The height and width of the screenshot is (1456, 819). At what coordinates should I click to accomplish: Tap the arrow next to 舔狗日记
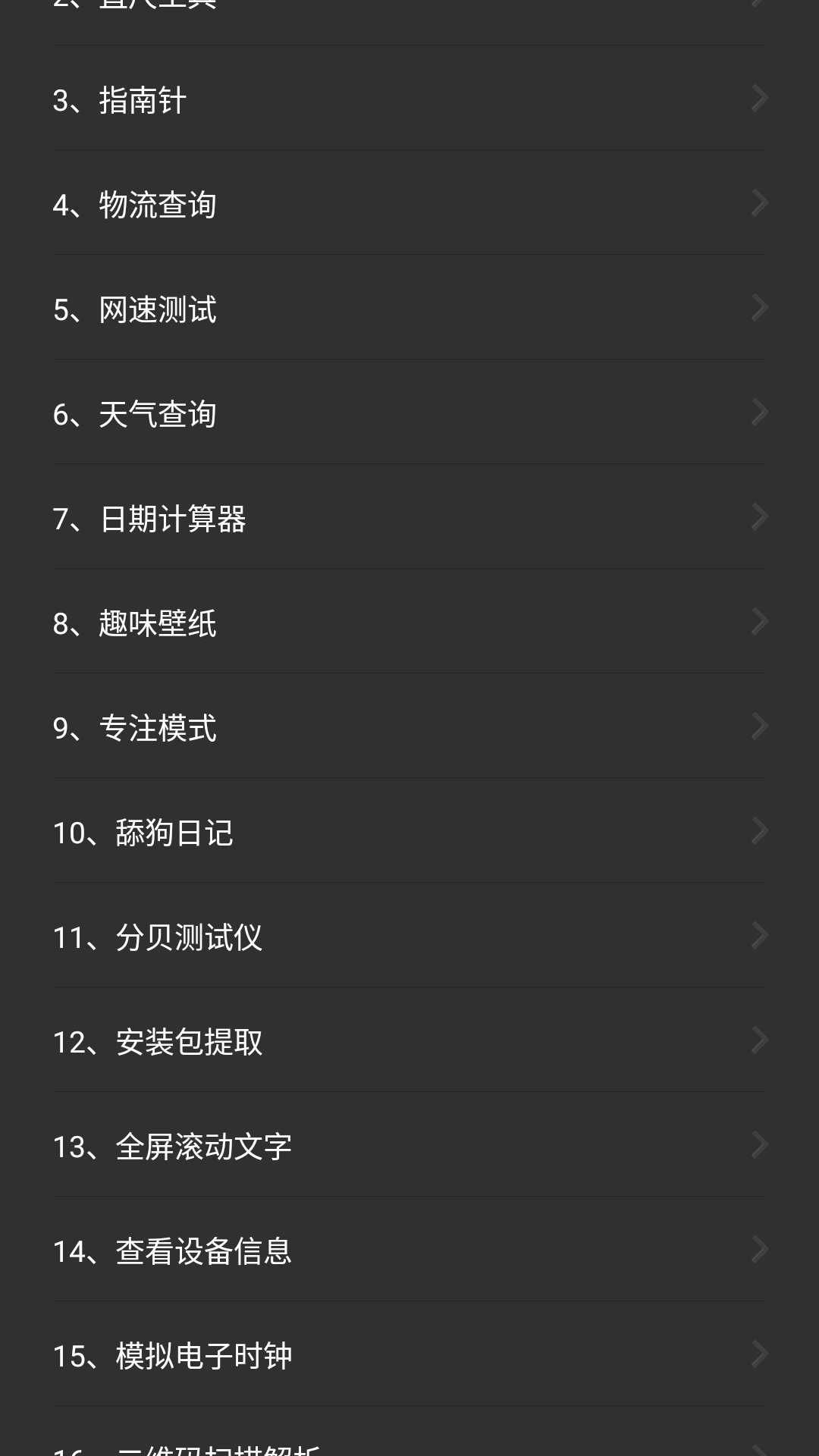pos(759,830)
